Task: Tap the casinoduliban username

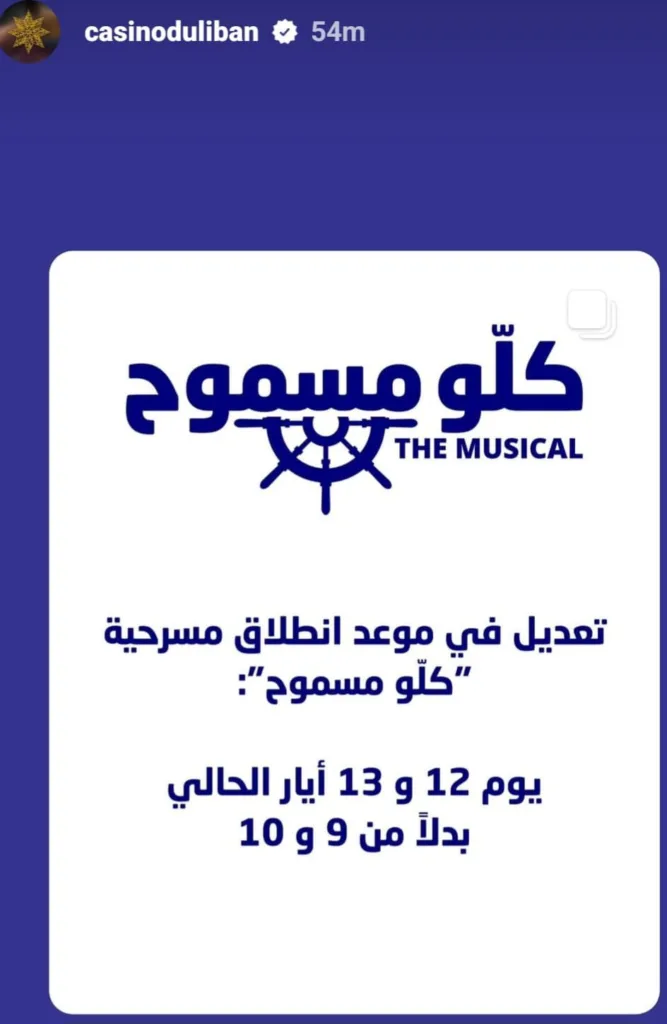Action: 171,33
